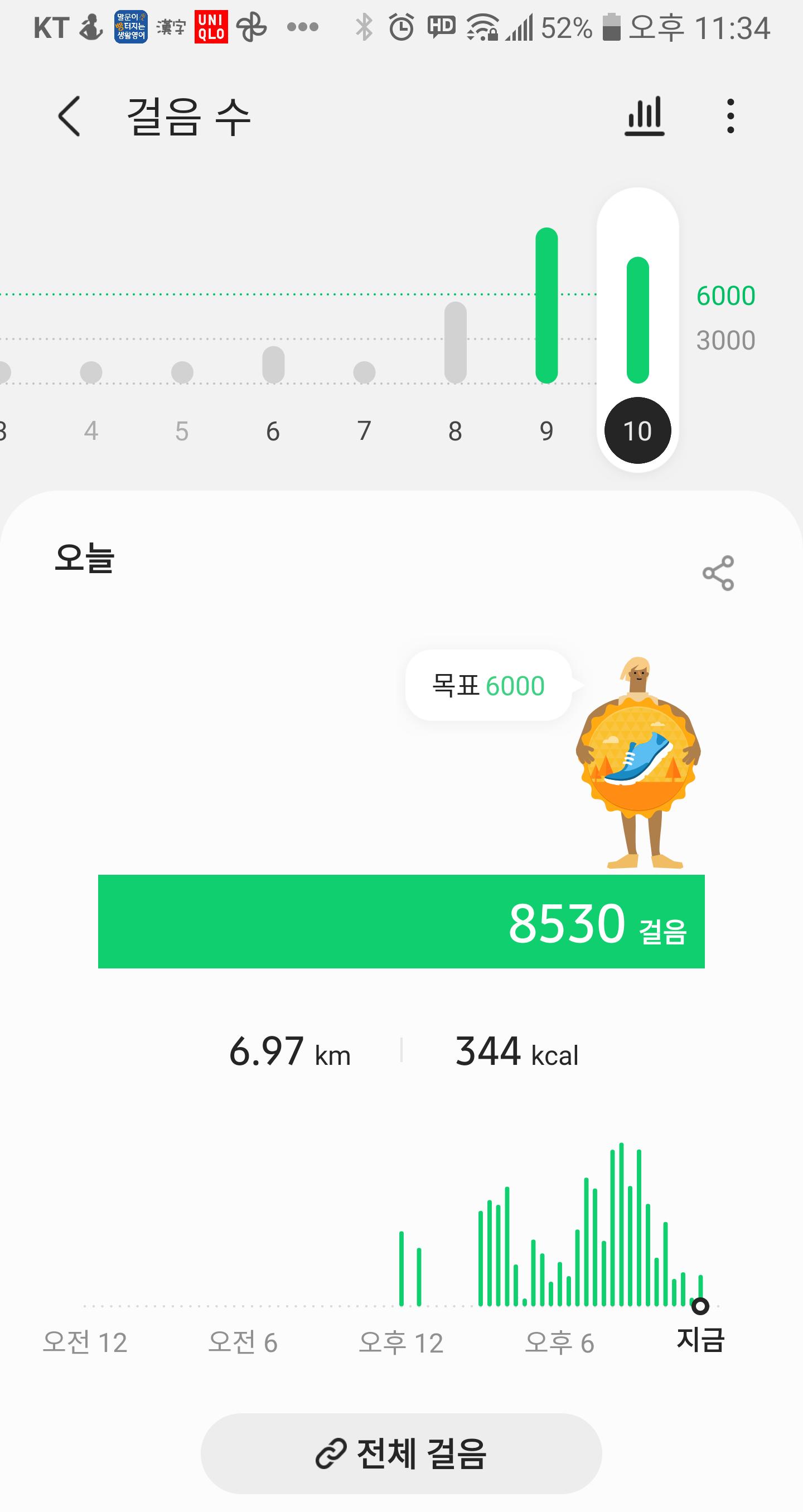
Task: Open the three-dot overflow menu
Action: [x=730, y=116]
